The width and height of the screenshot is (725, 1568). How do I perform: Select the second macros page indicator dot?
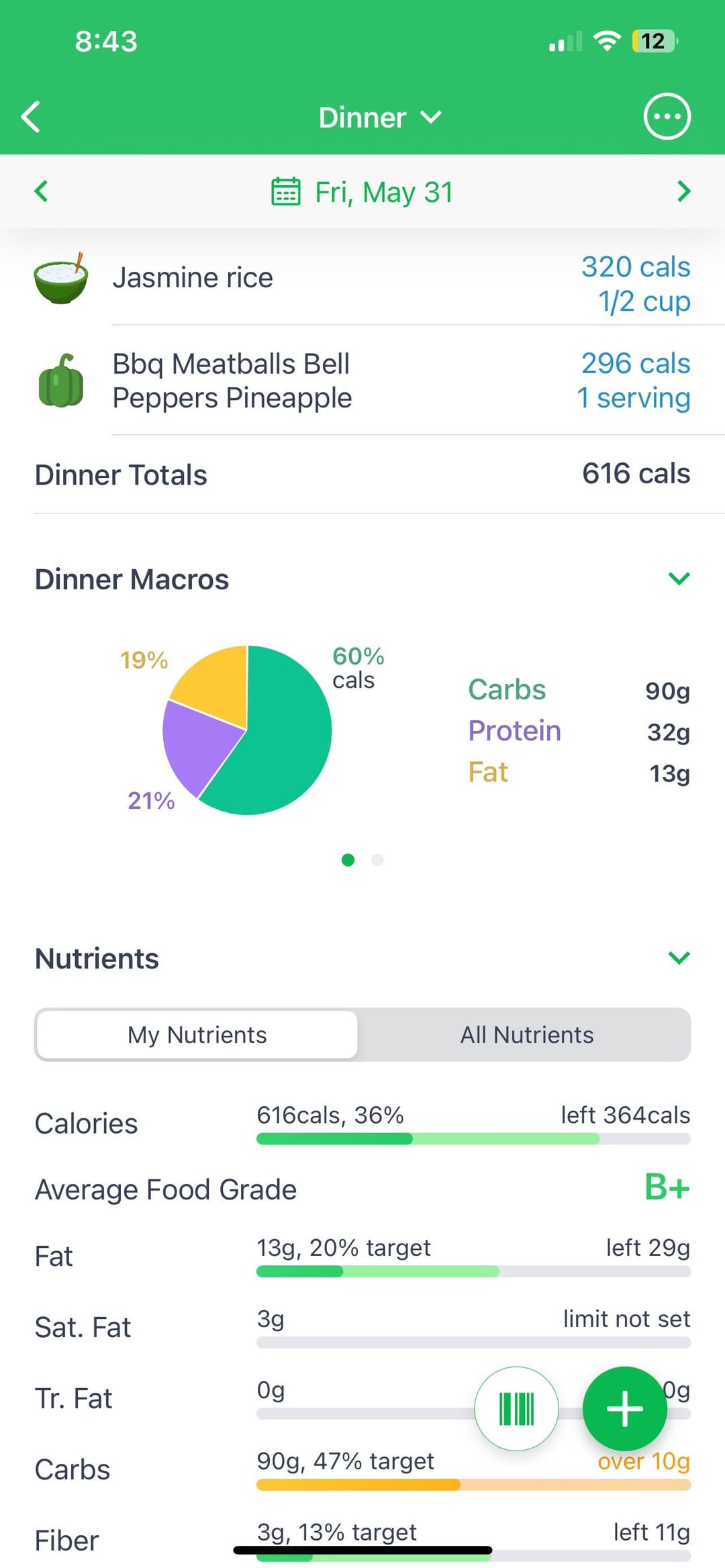pos(377,860)
